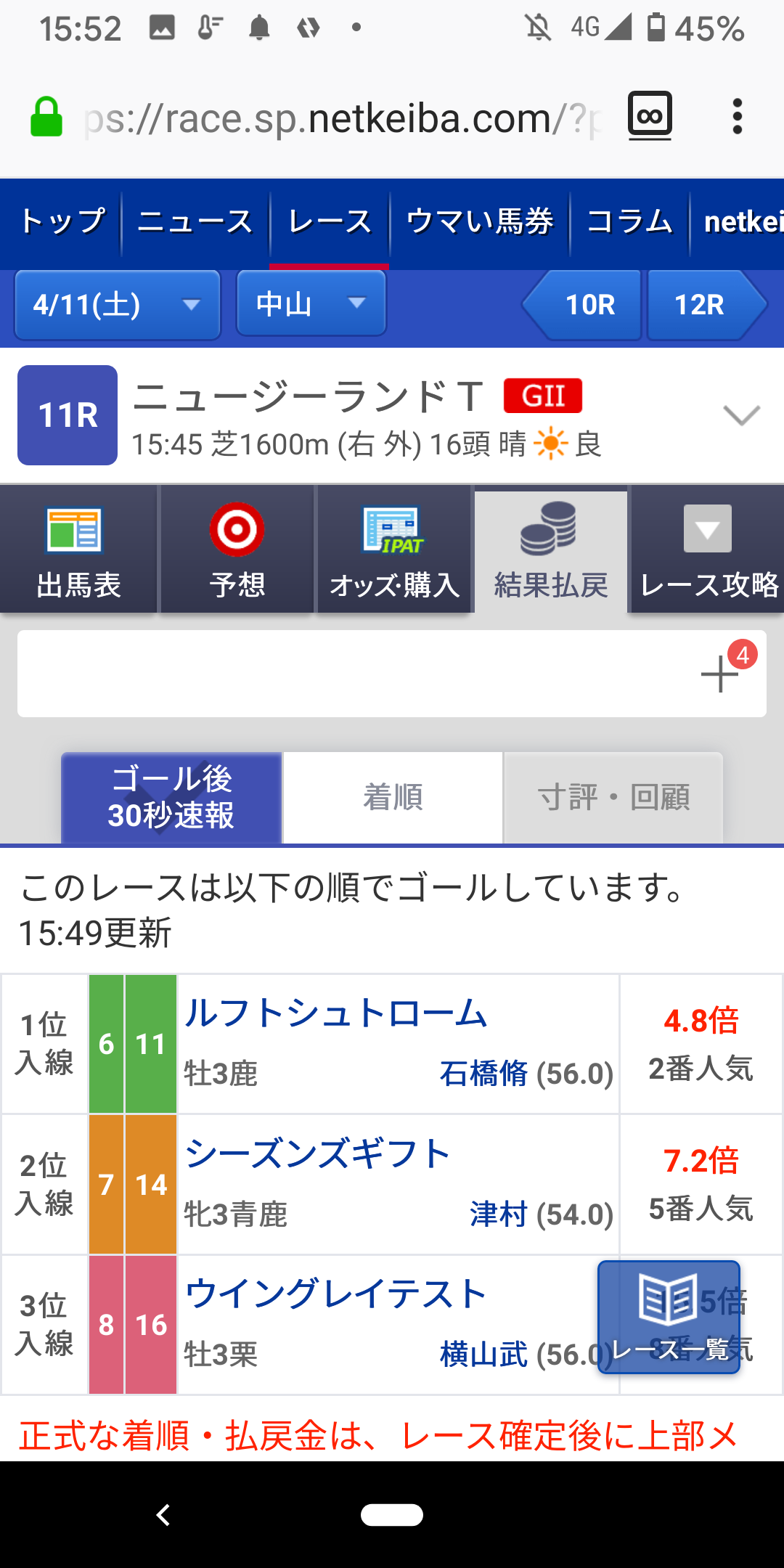Open the browser three-dot menu
Image resolution: width=784 pixels, height=1568 pixels.
coord(738,115)
